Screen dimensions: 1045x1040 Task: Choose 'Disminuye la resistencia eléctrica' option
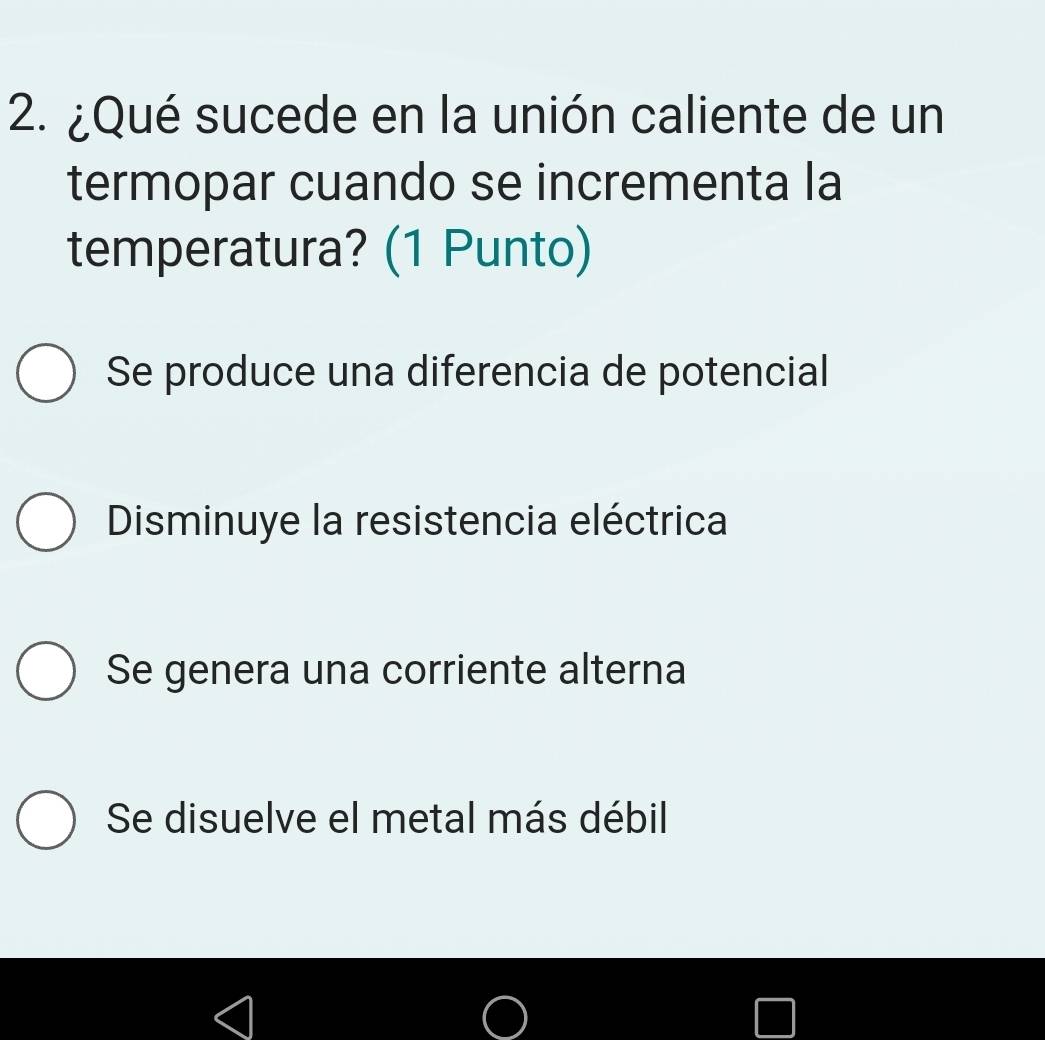point(45,523)
